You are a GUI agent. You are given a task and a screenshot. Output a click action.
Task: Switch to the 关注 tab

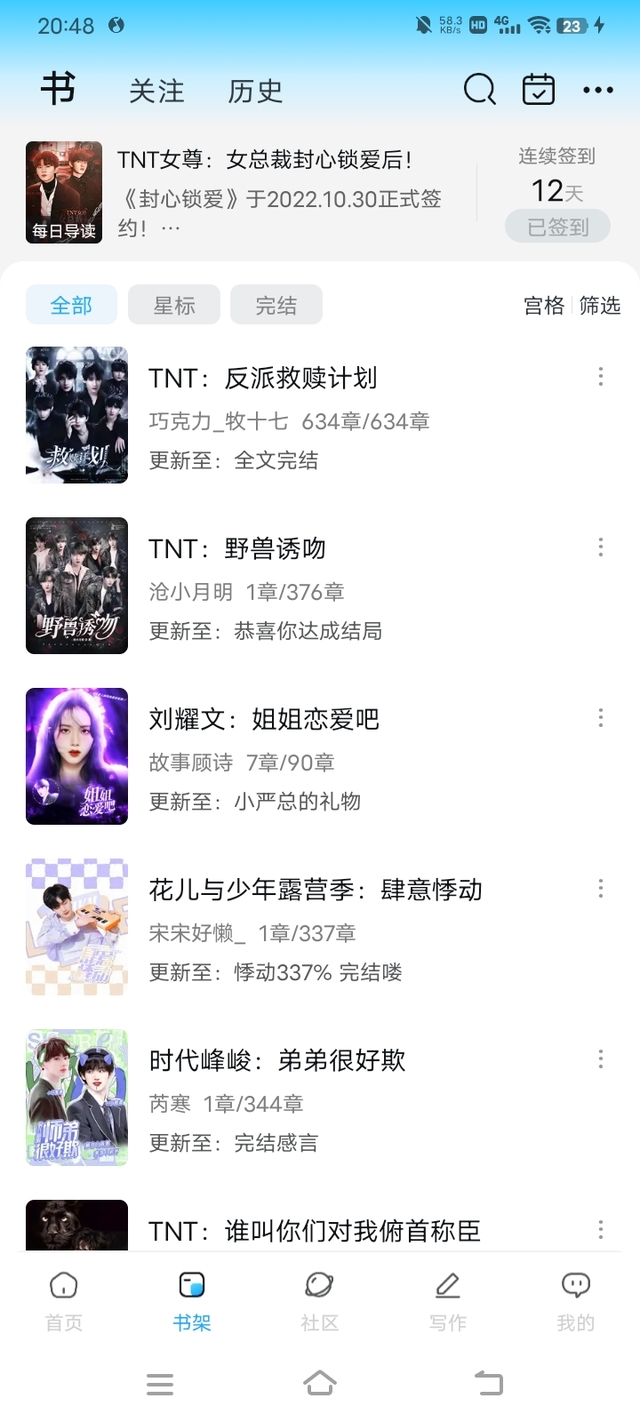pyautogui.click(x=157, y=91)
